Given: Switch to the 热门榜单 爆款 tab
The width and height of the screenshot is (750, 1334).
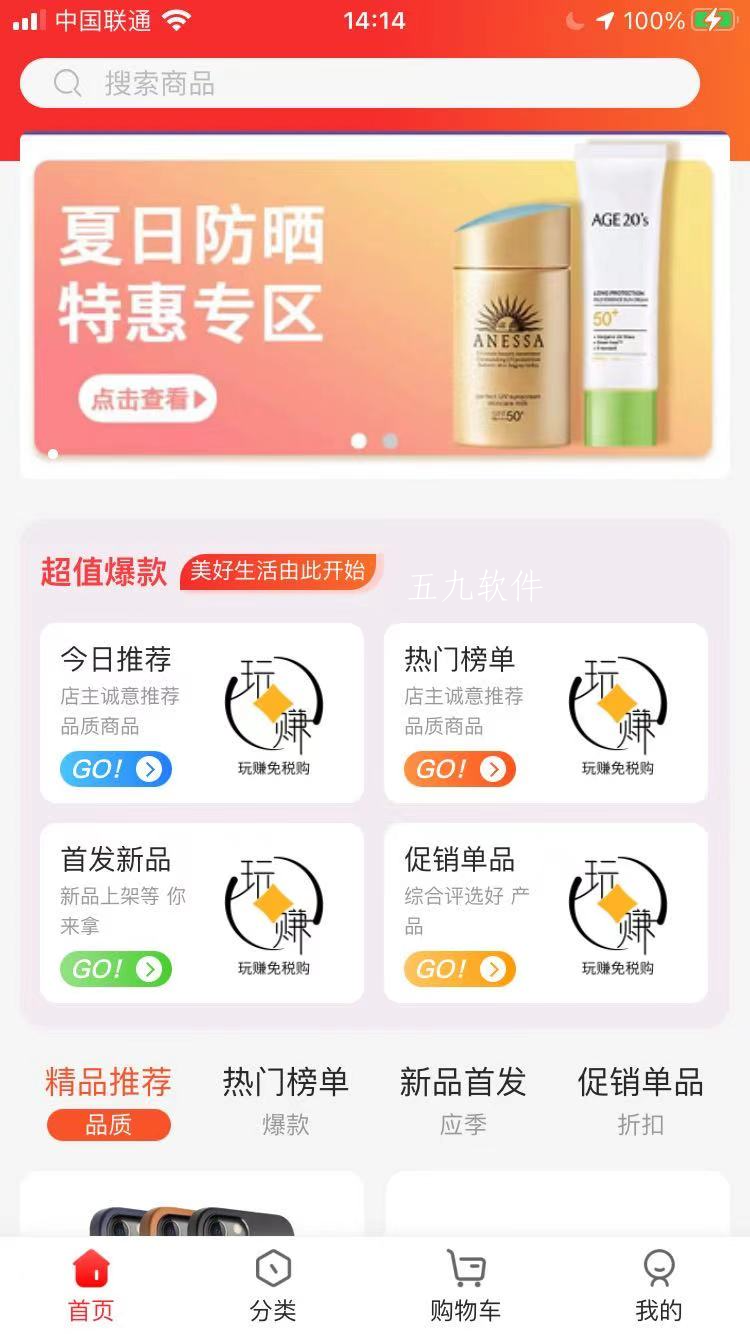Looking at the screenshot, I should point(285,1100).
